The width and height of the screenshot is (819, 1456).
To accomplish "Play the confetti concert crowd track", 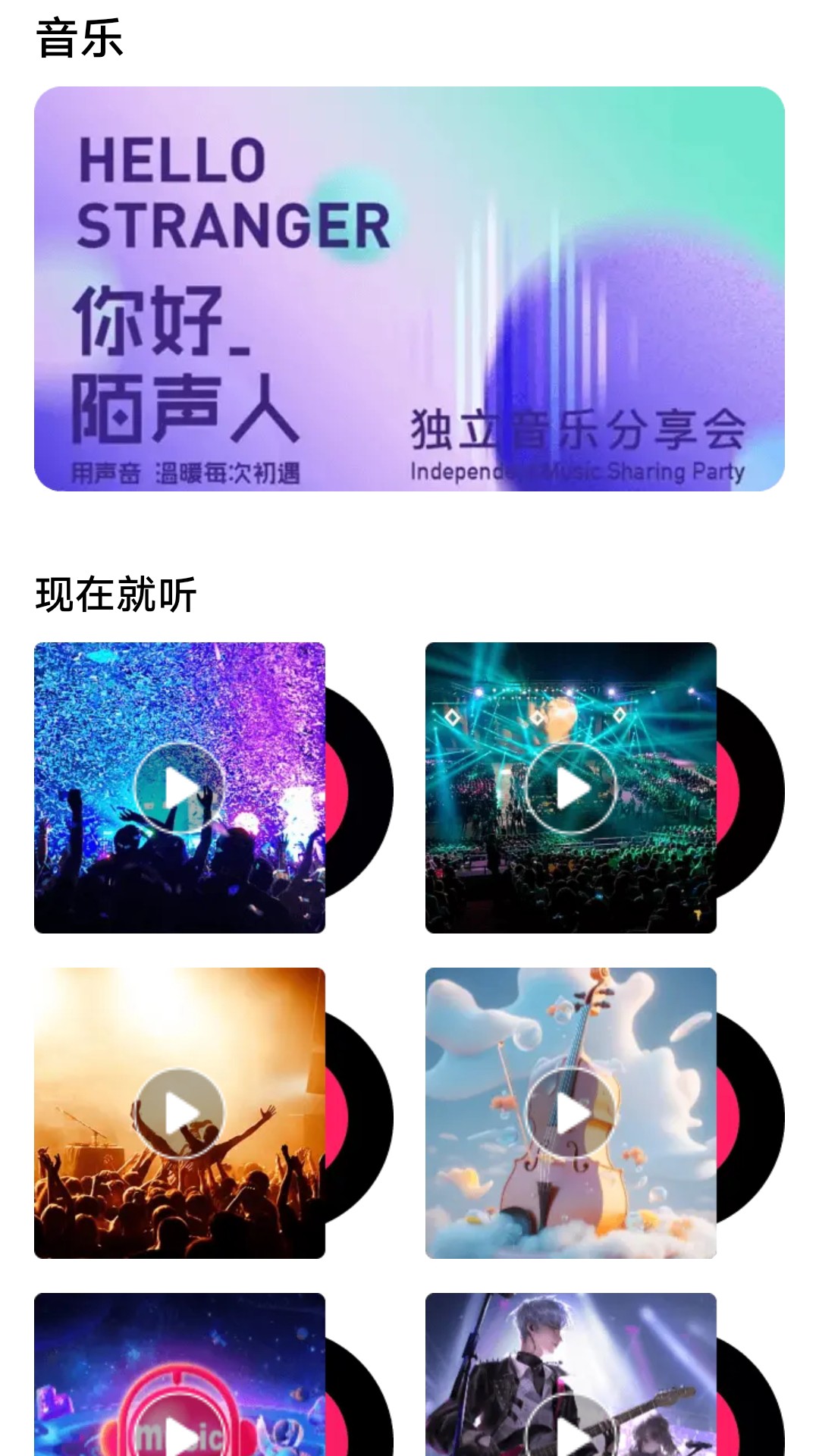I will click(180, 788).
